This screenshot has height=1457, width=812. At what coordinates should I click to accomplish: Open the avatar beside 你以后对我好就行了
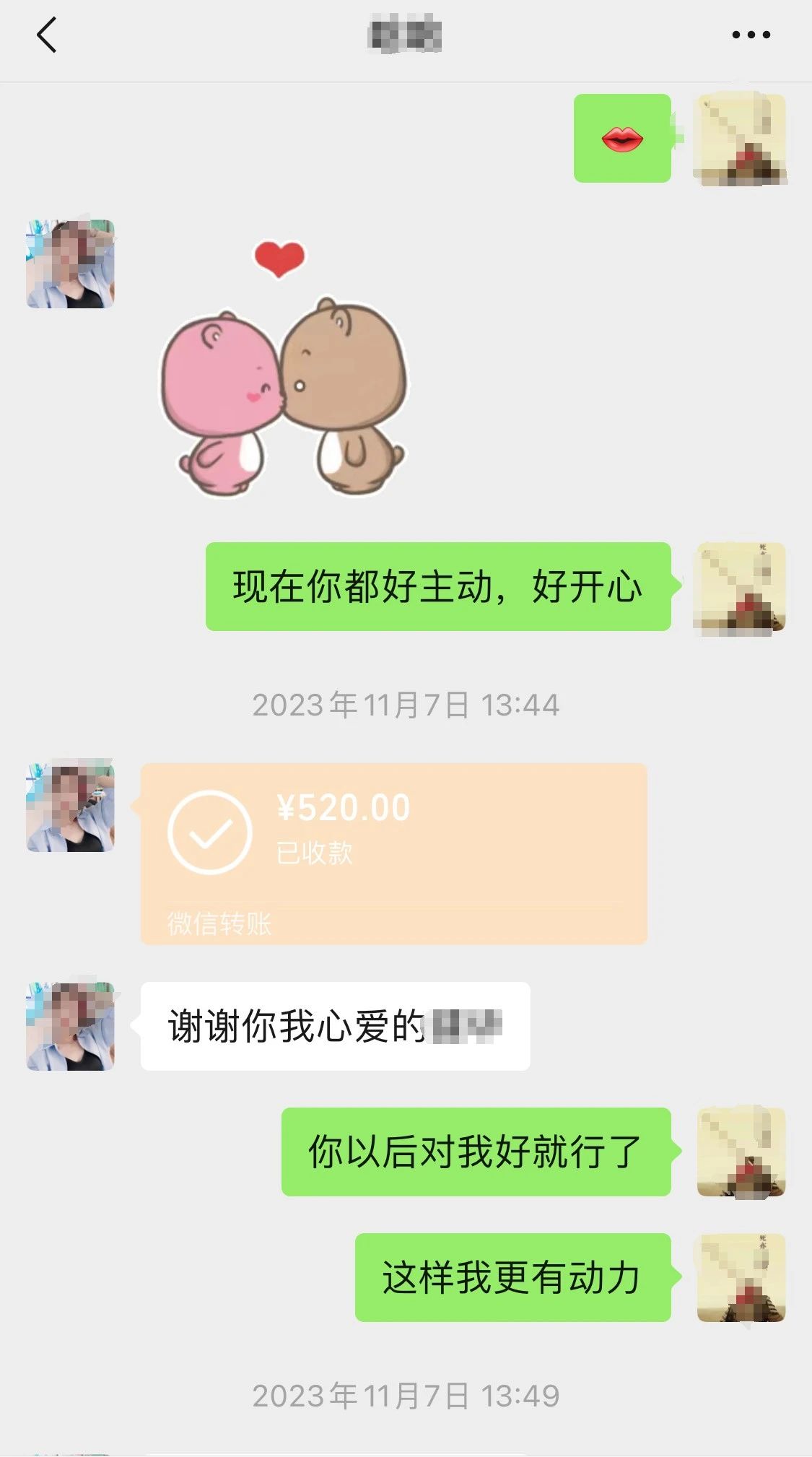[x=741, y=1152]
